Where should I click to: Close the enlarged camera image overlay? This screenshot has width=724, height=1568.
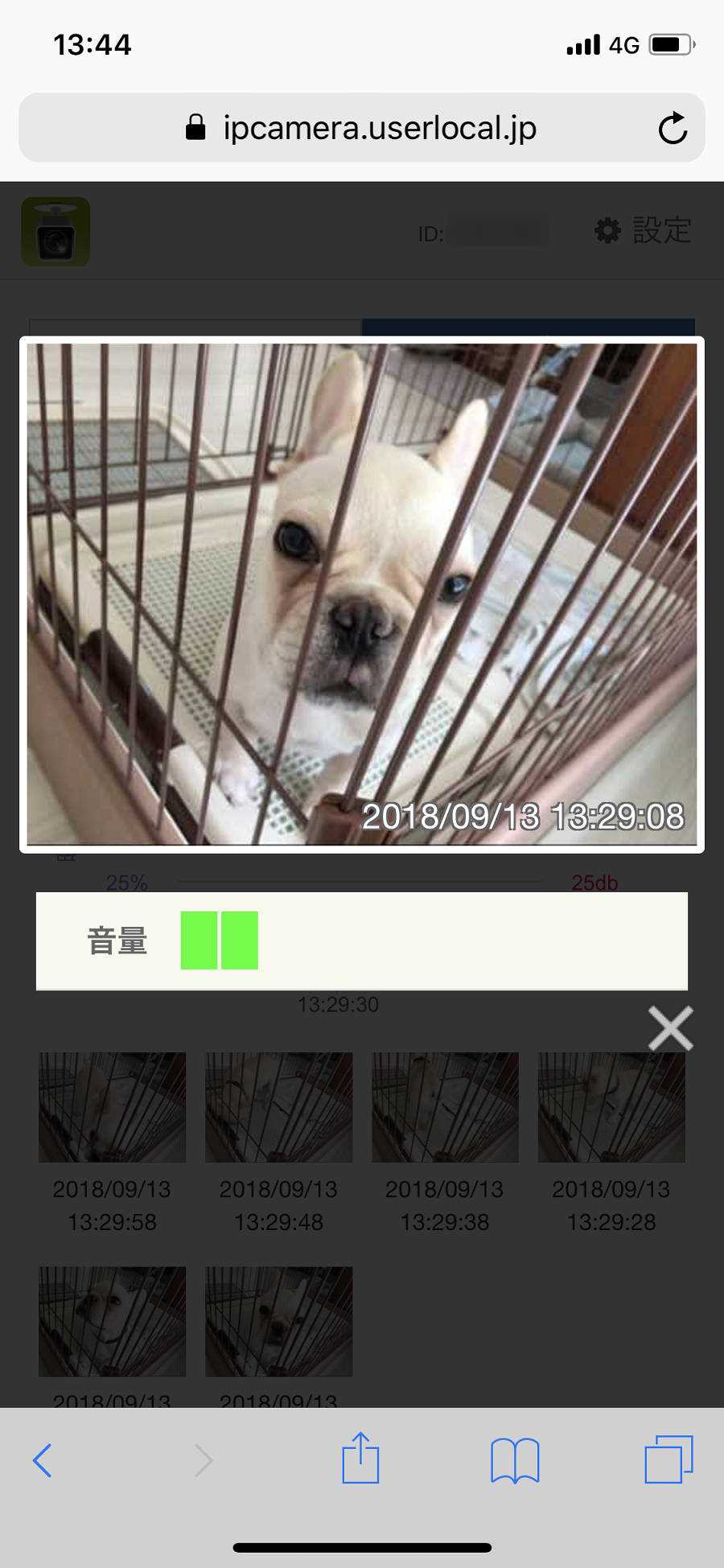pos(670,1027)
